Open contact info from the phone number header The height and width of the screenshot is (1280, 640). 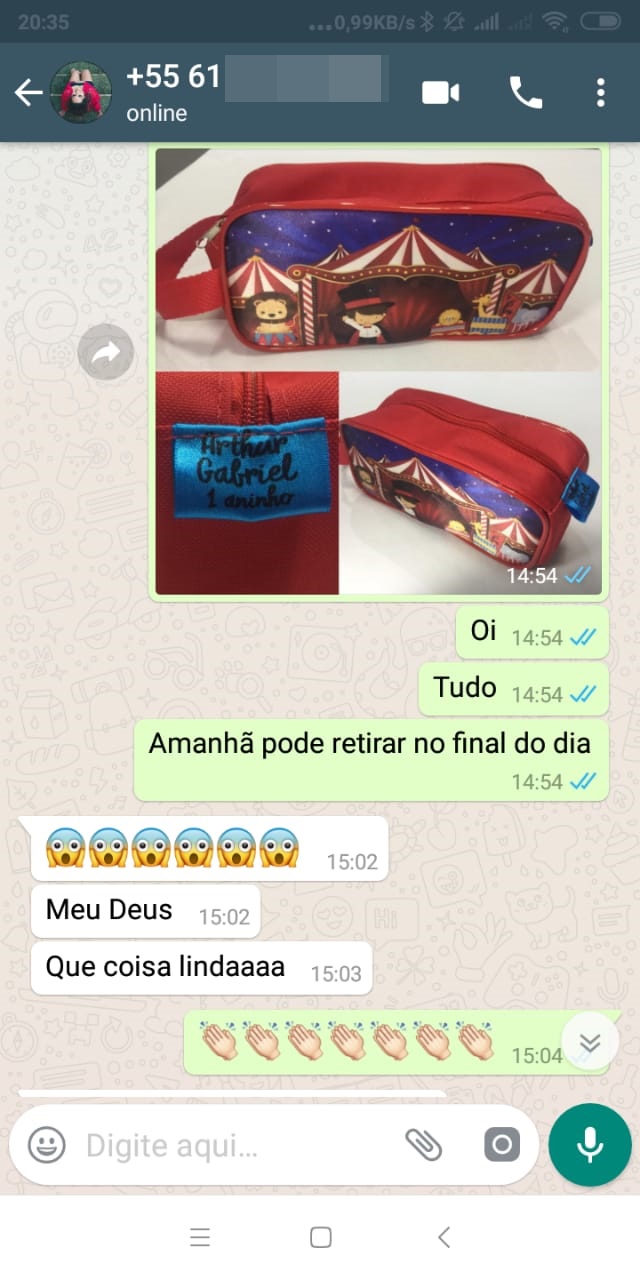point(255,91)
